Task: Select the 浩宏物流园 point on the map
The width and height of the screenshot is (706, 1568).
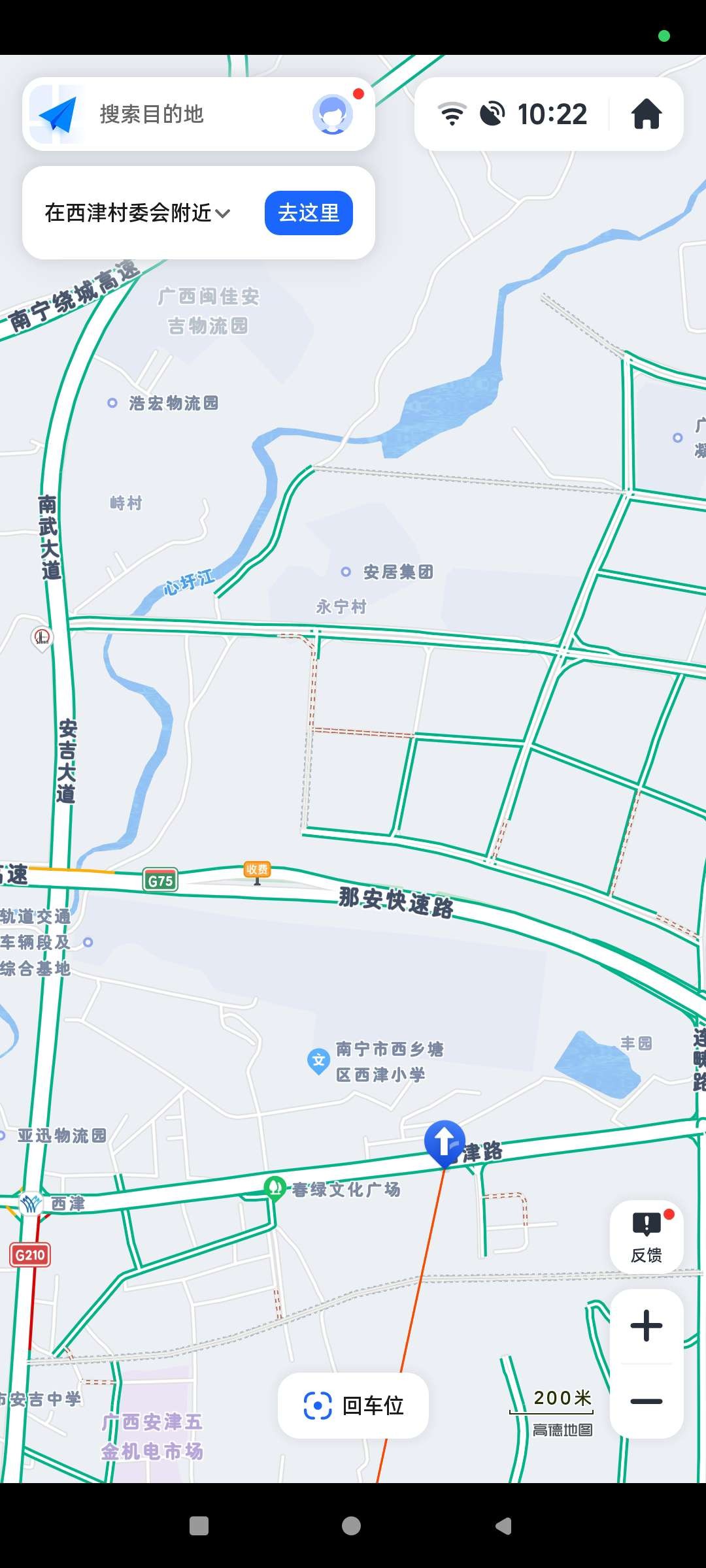Action: pyautogui.click(x=112, y=403)
